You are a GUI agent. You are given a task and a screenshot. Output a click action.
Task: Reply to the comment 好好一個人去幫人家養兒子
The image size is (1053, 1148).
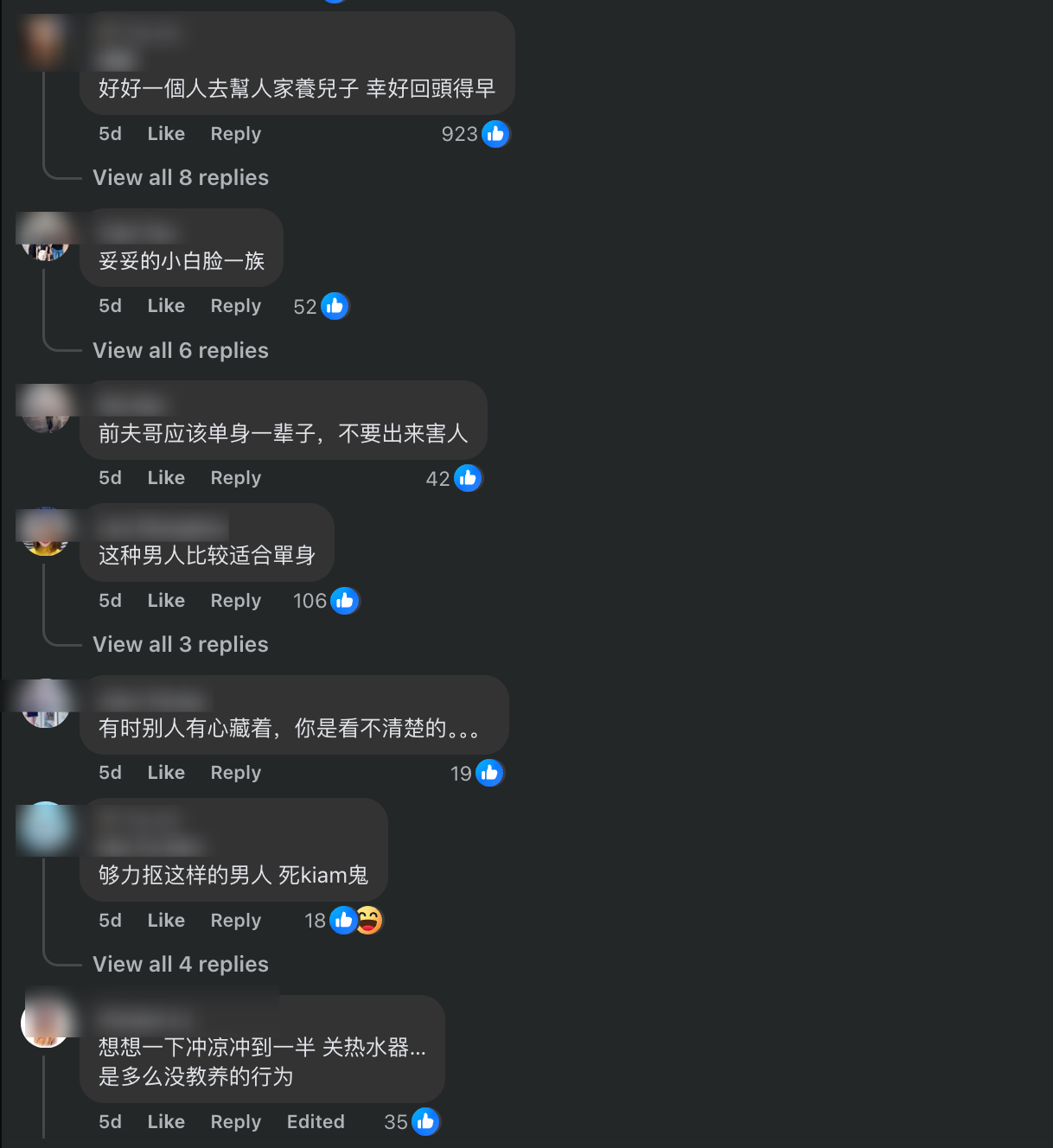(235, 134)
